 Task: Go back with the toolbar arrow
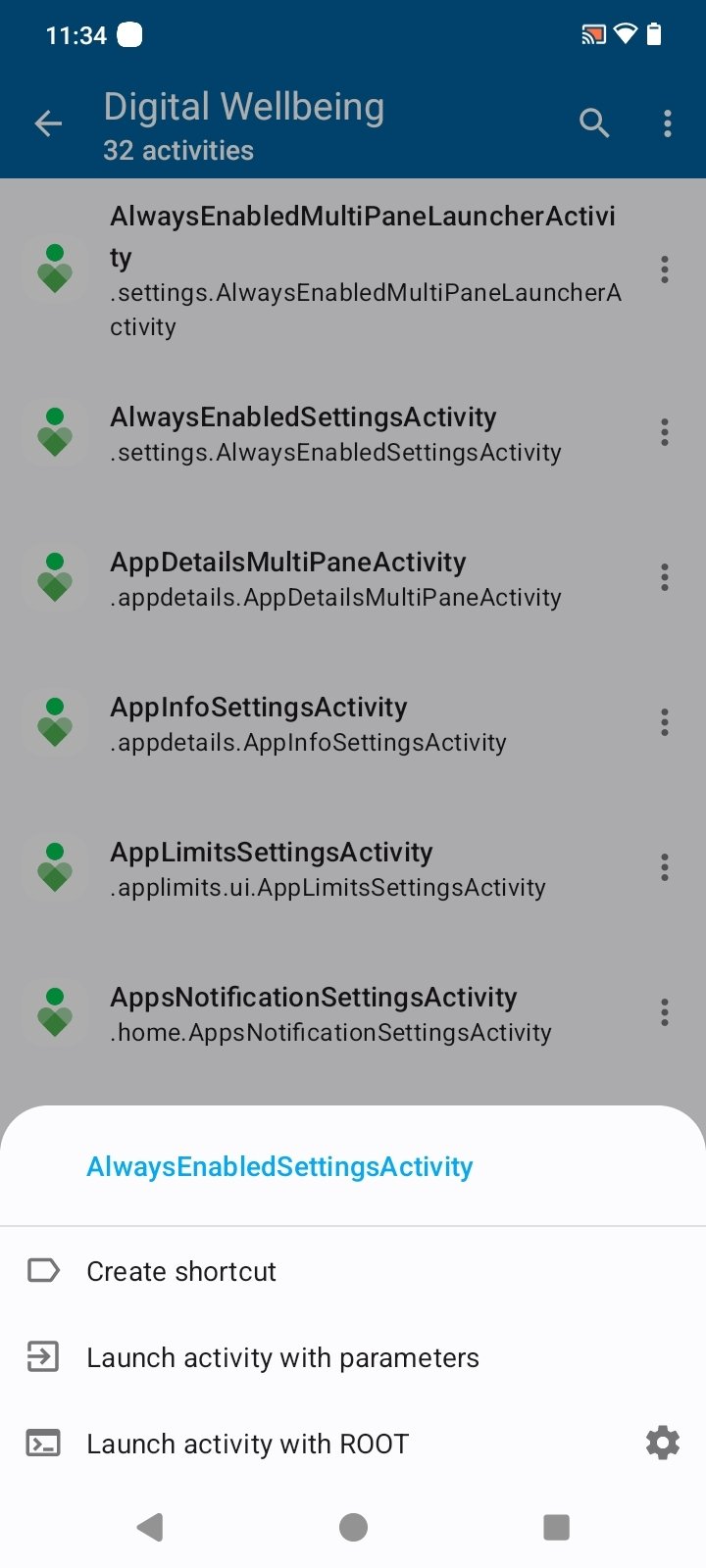(x=48, y=123)
